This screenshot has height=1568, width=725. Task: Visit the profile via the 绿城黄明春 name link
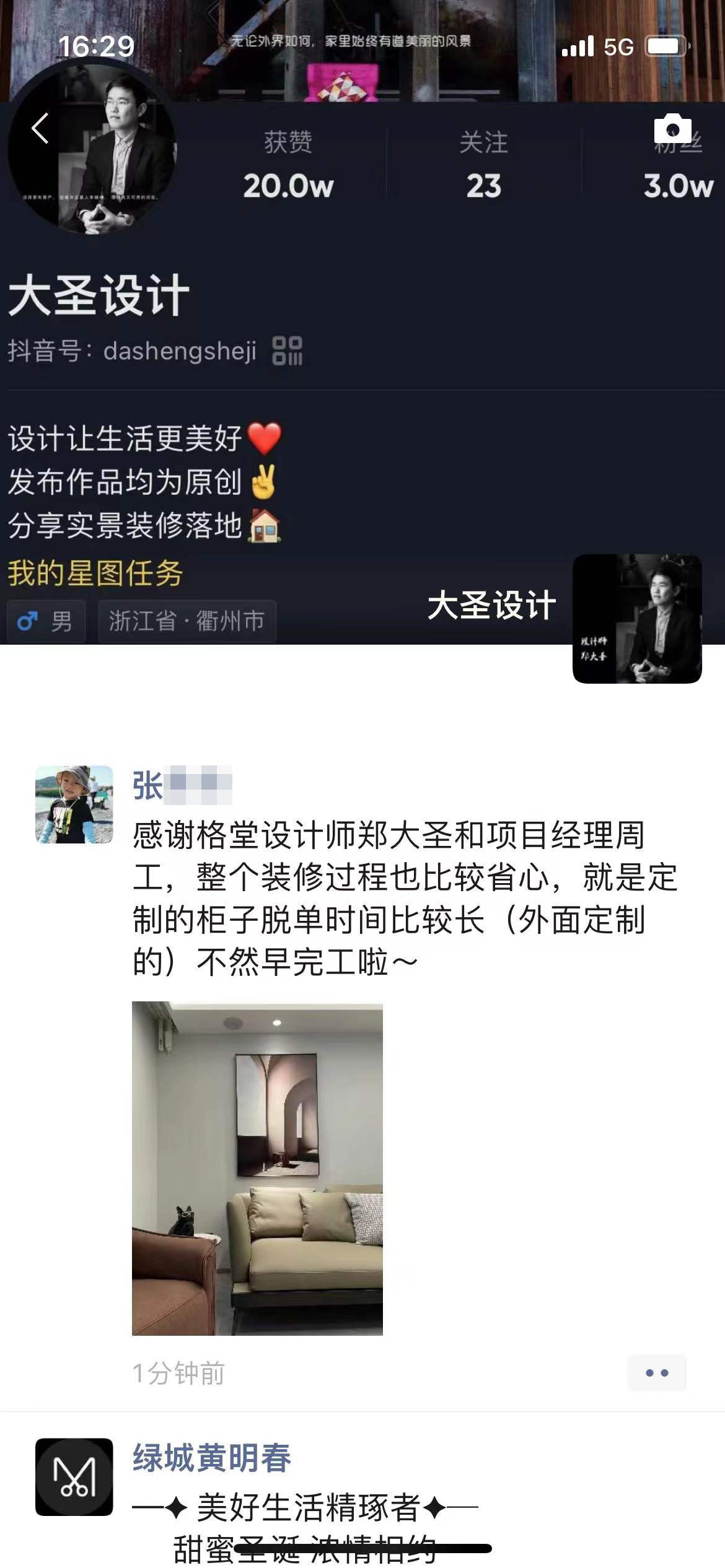click(x=212, y=1458)
